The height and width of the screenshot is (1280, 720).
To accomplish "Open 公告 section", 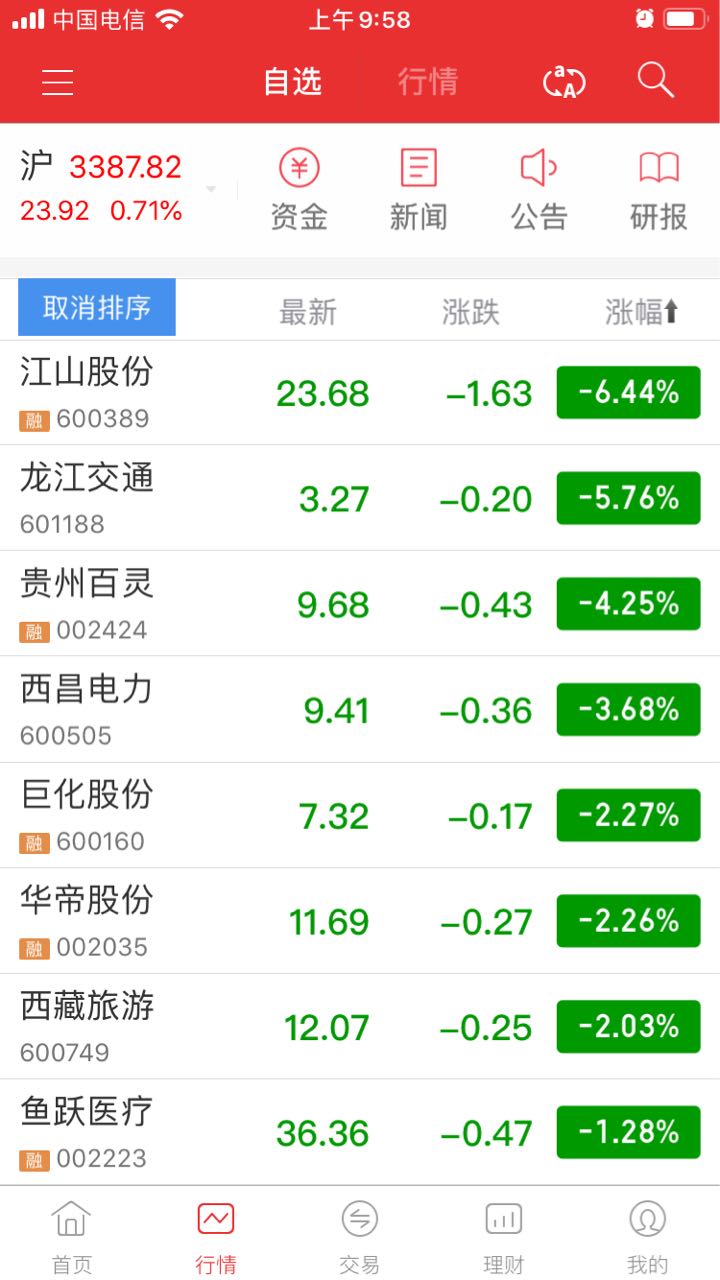I will point(539,190).
